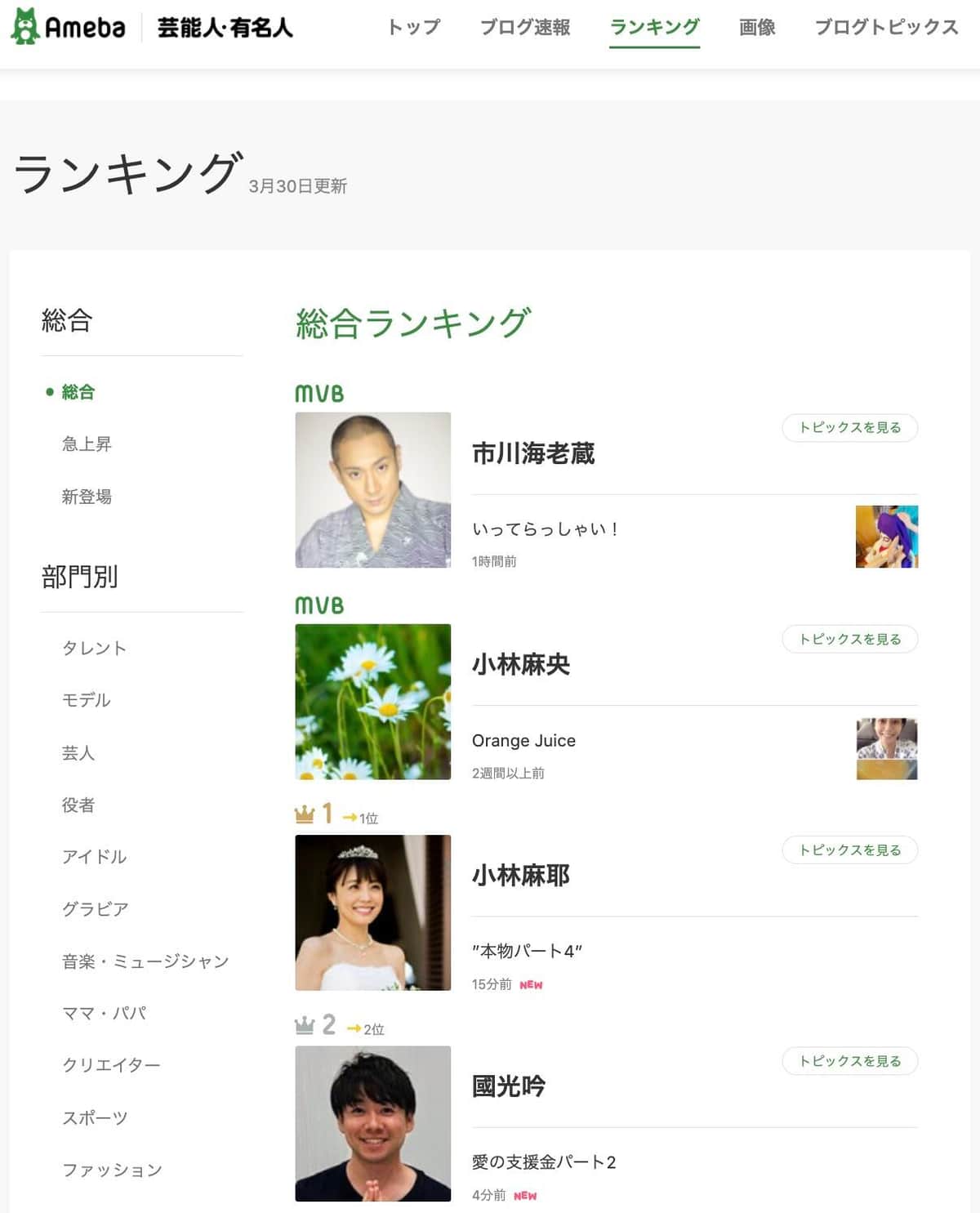Switch to the トップ tab
Viewport: 980px width, 1213px height.
pos(413,27)
